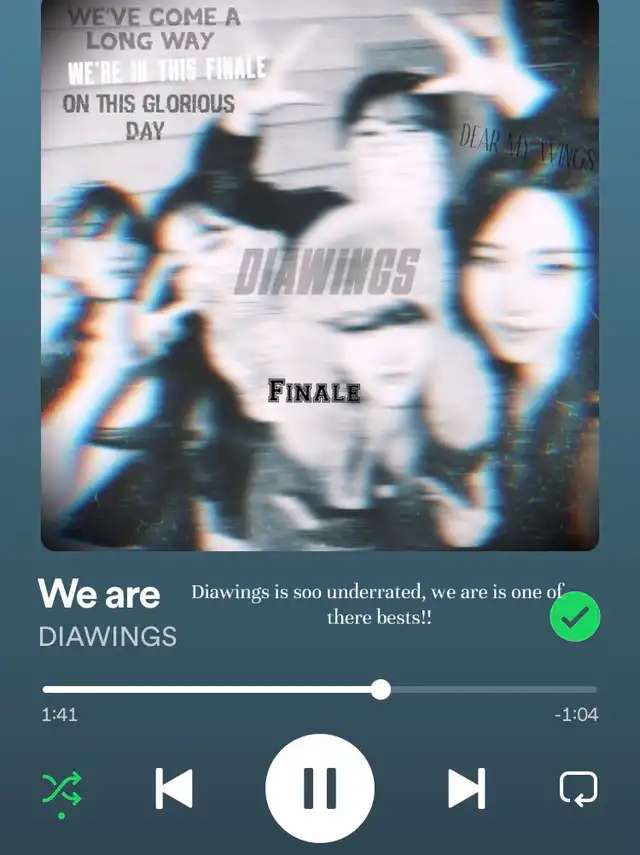640x855 pixels.
Task: Go back to the previous track
Action: pyautogui.click(x=174, y=788)
